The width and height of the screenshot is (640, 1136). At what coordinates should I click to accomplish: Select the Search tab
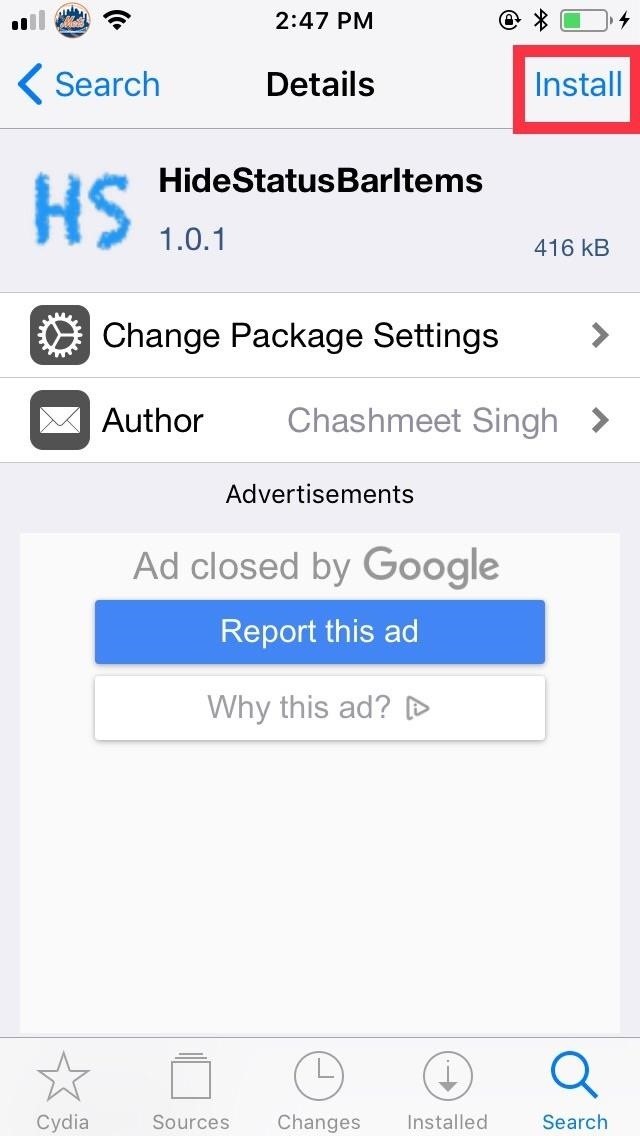(575, 1090)
